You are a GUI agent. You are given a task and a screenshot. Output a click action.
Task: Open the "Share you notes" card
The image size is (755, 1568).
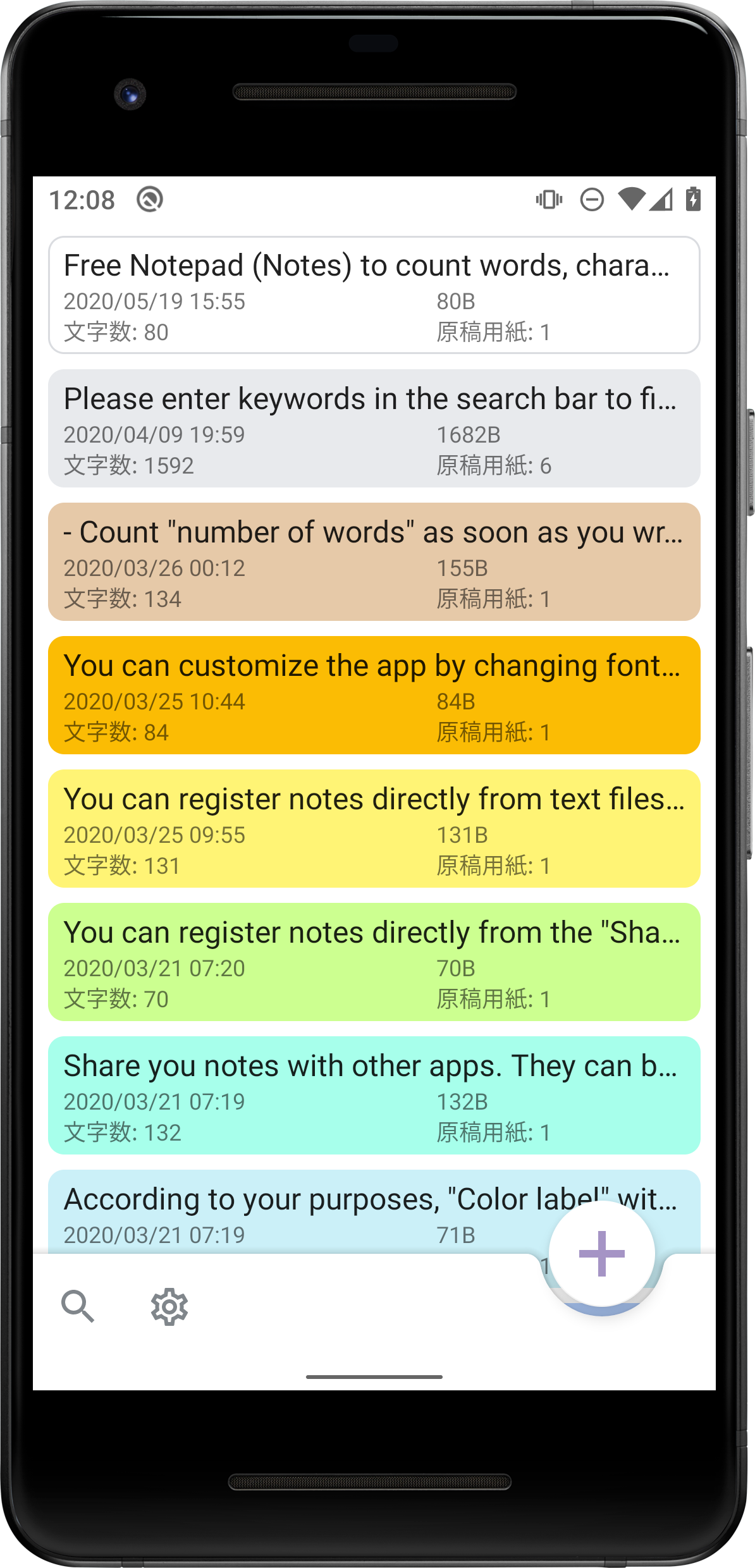coord(374,1096)
